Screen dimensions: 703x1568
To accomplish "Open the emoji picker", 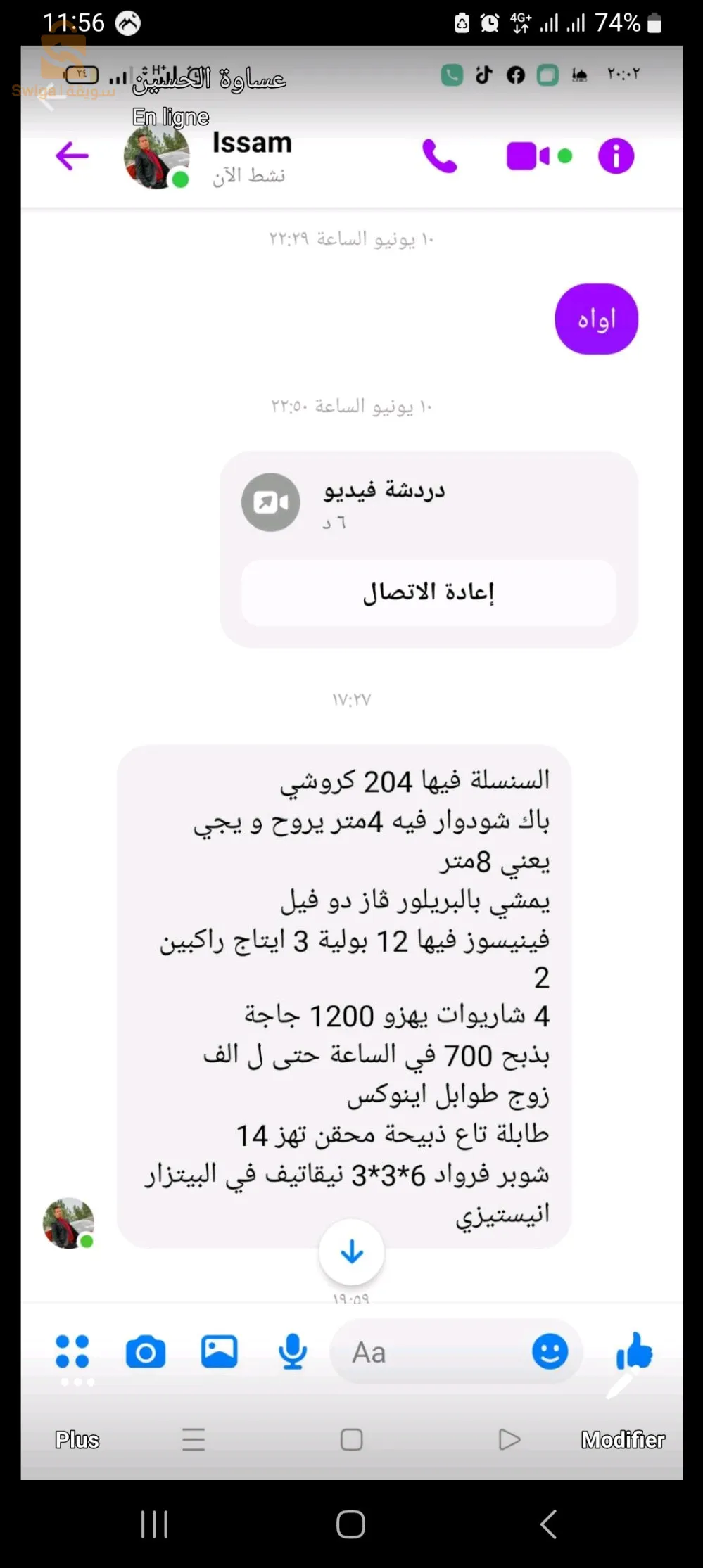I will (x=550, y=1351).
